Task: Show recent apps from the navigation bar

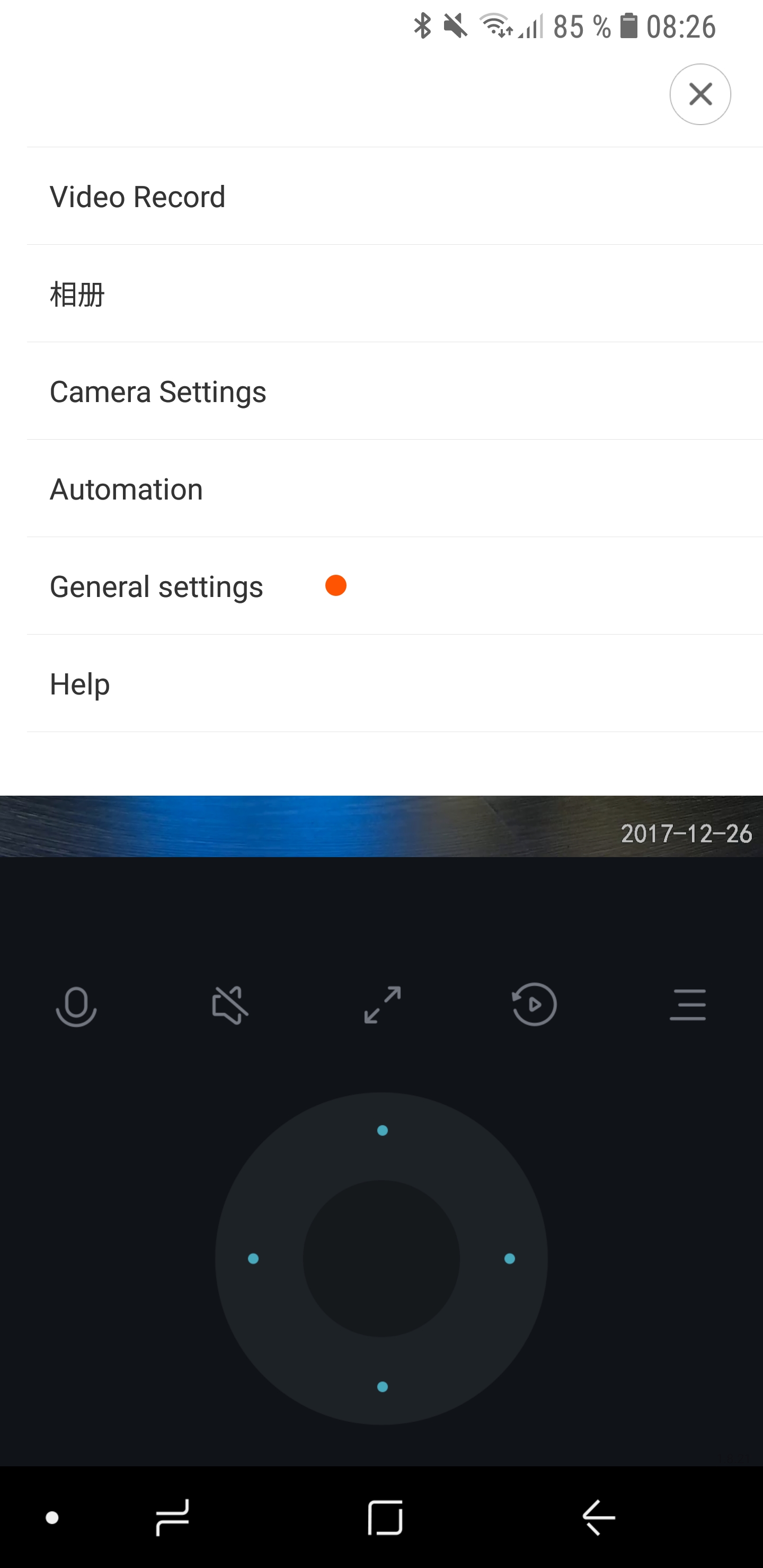Action: (172, 1518)
